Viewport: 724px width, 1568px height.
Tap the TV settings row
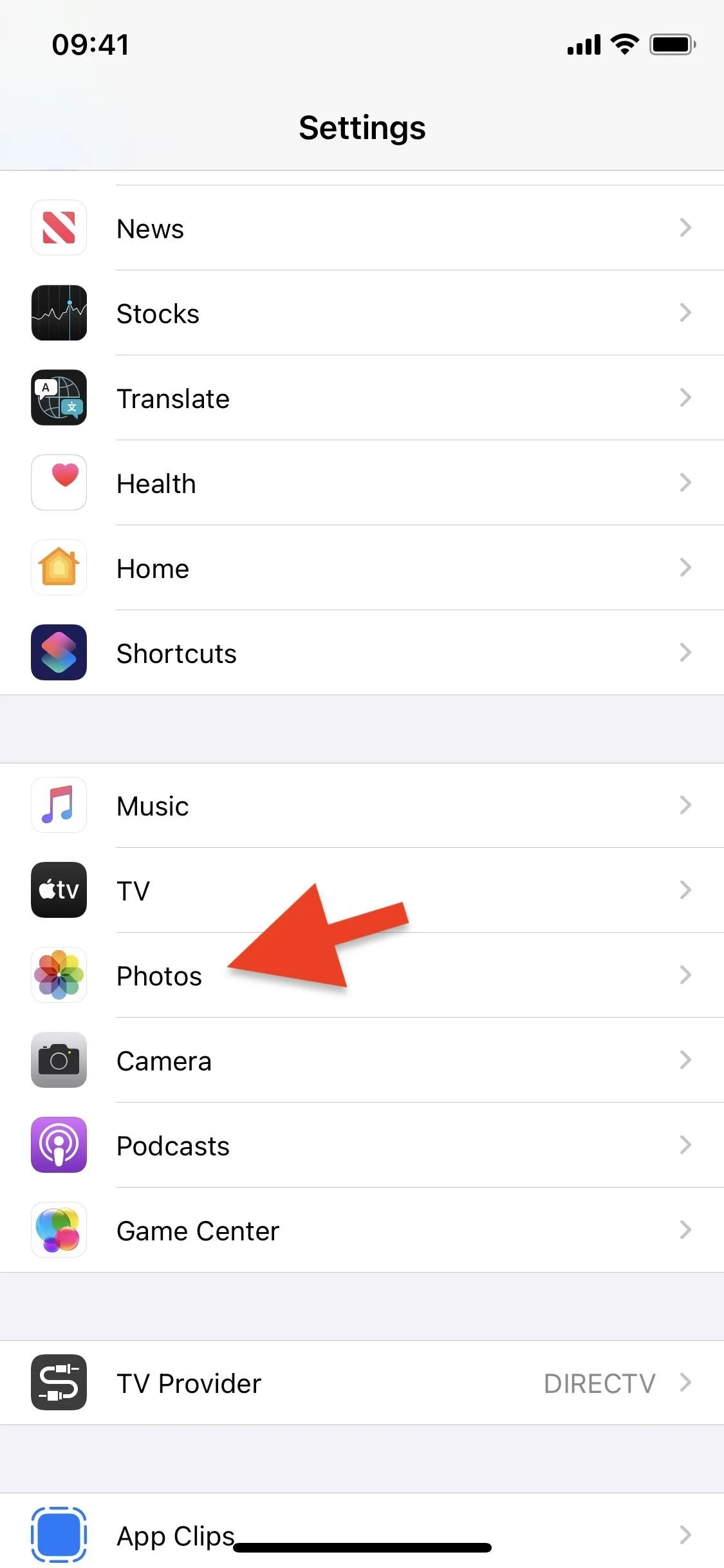[362, 890]
